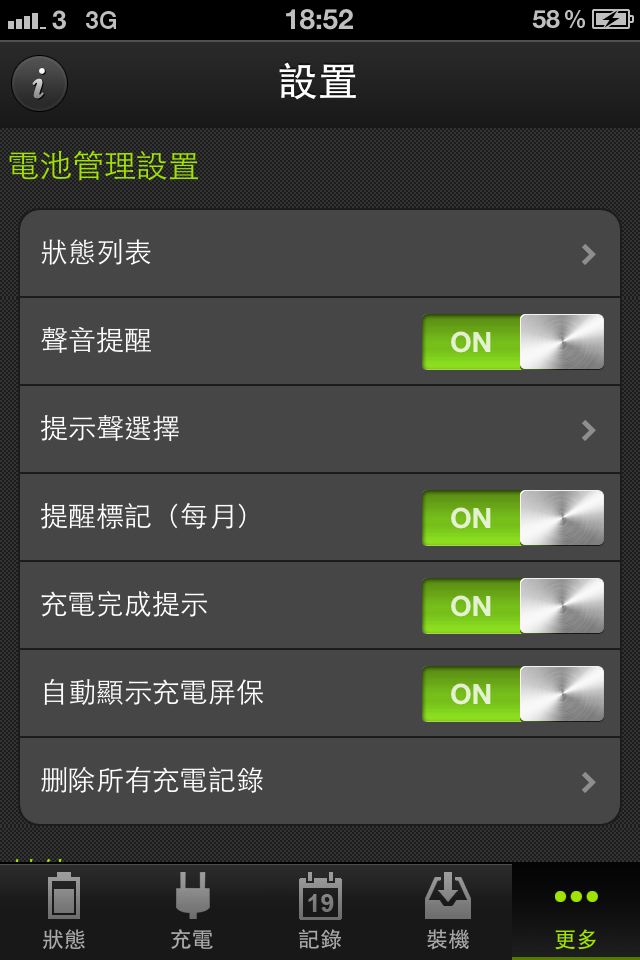Toggle off 充電完成提示

(512, 606)
